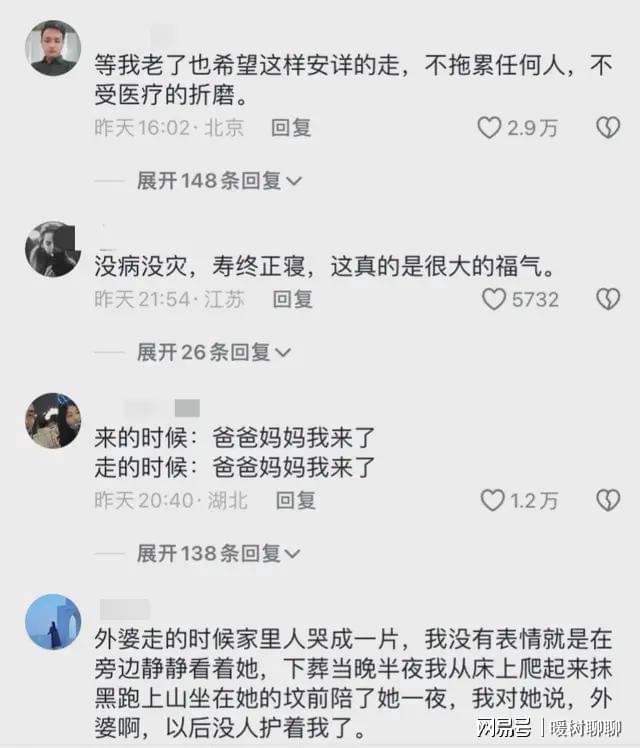The height and width of the screenshot is (748, 640).
Task: Dislike the comment from 江苏
Action: point(608,299)
